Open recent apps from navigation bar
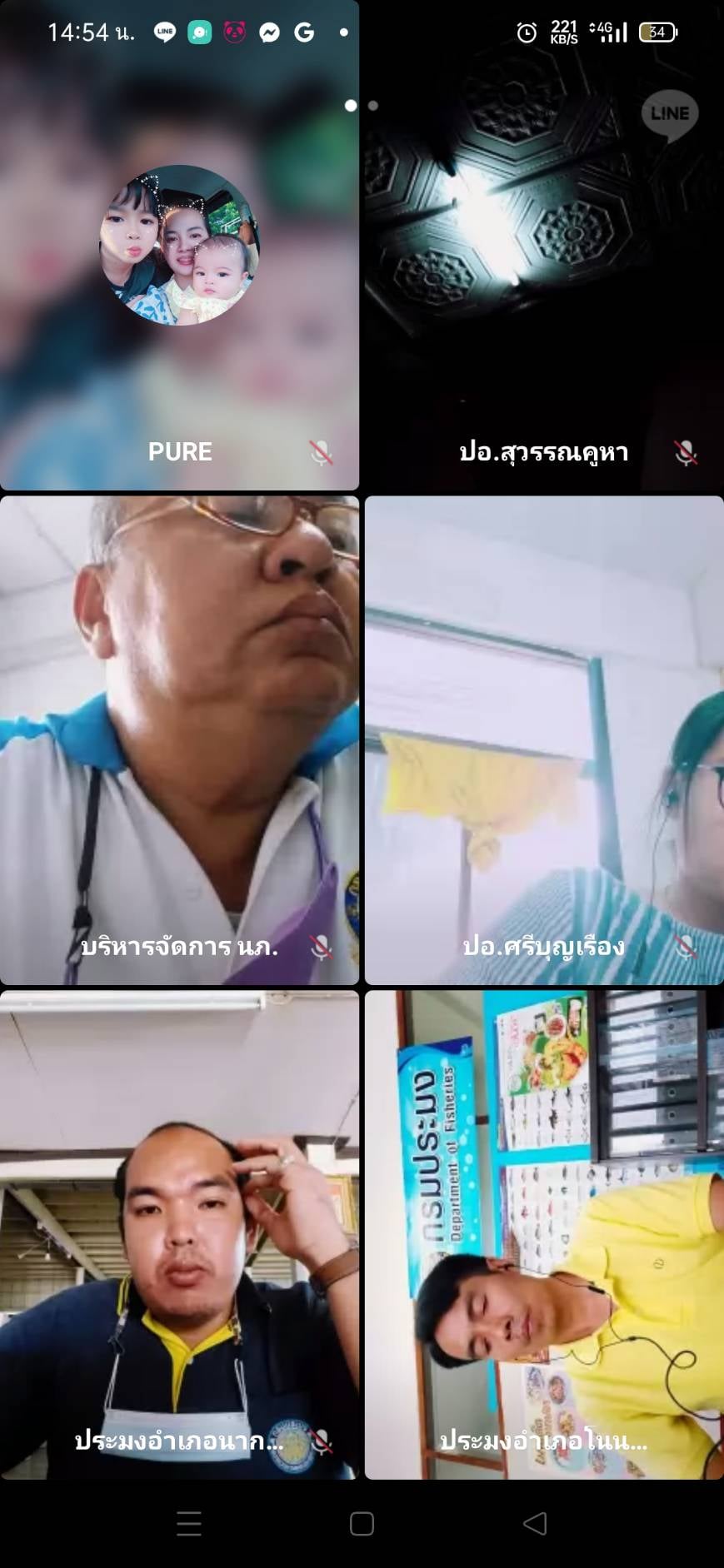The width and height of the screenshot is (724, 1568). pyautogui.click(x=189, y=1524)
